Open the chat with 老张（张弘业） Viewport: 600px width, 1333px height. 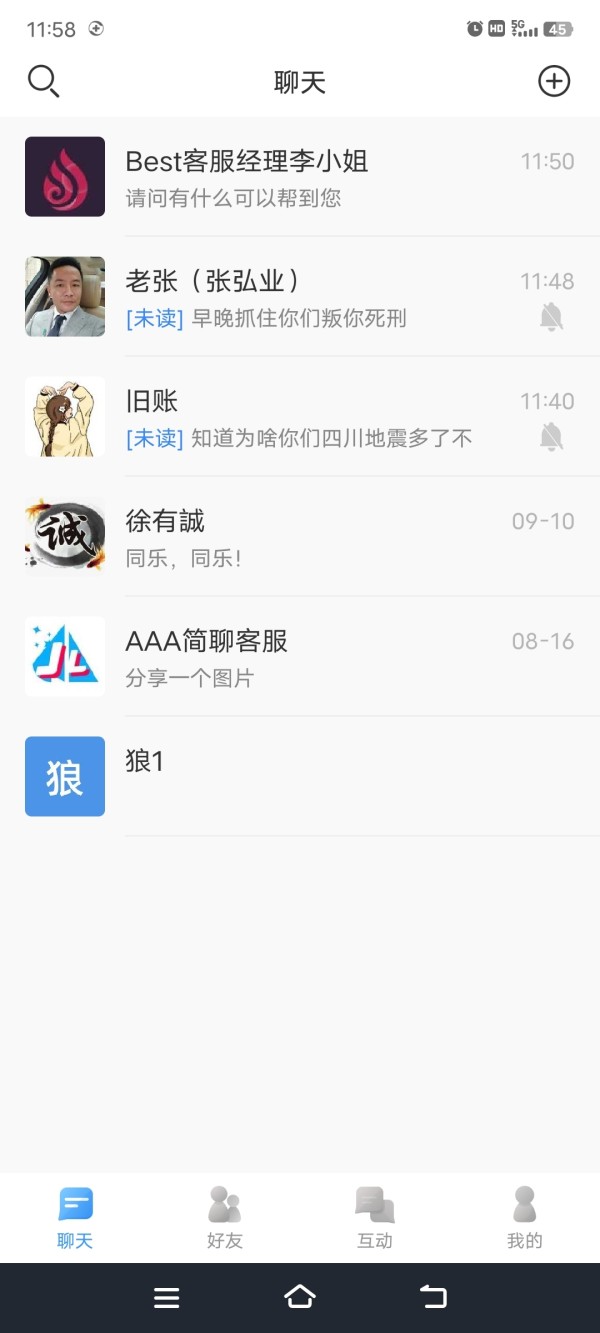(300, 297)
